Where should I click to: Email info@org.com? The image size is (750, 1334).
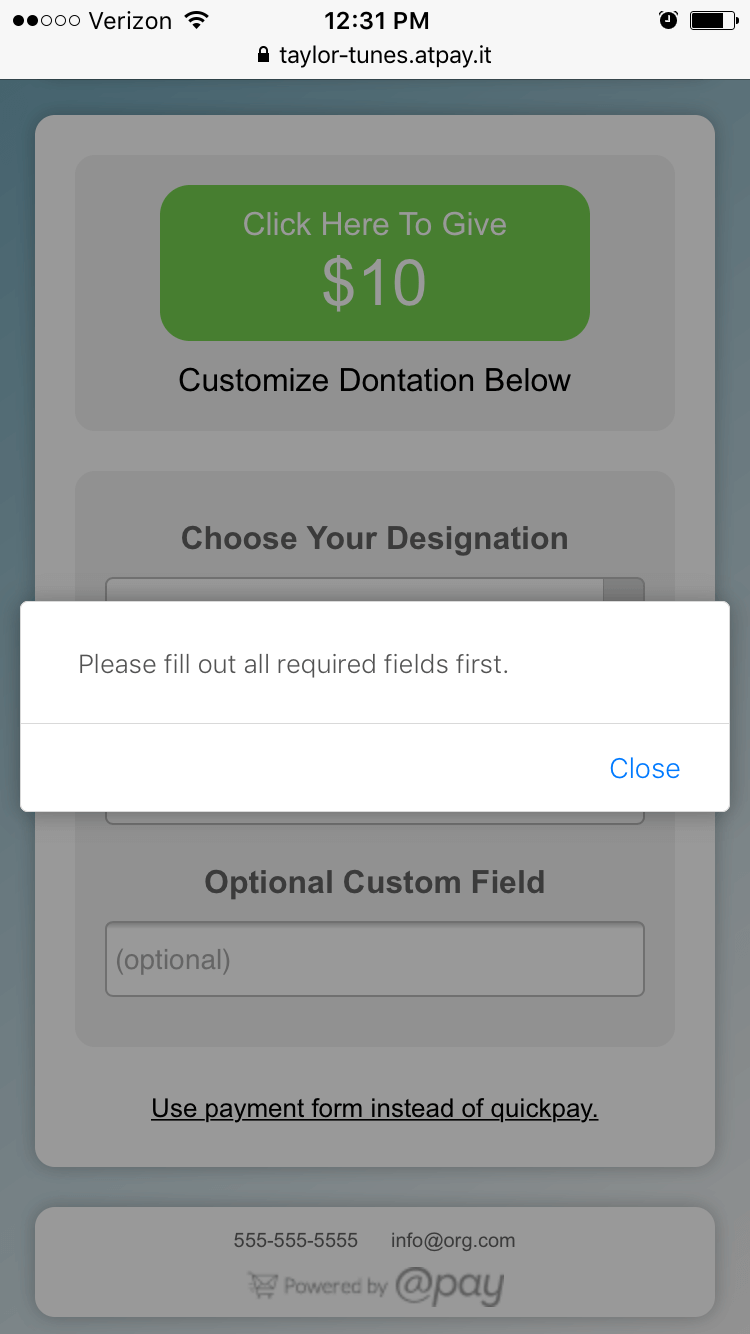coord(453,1240)
